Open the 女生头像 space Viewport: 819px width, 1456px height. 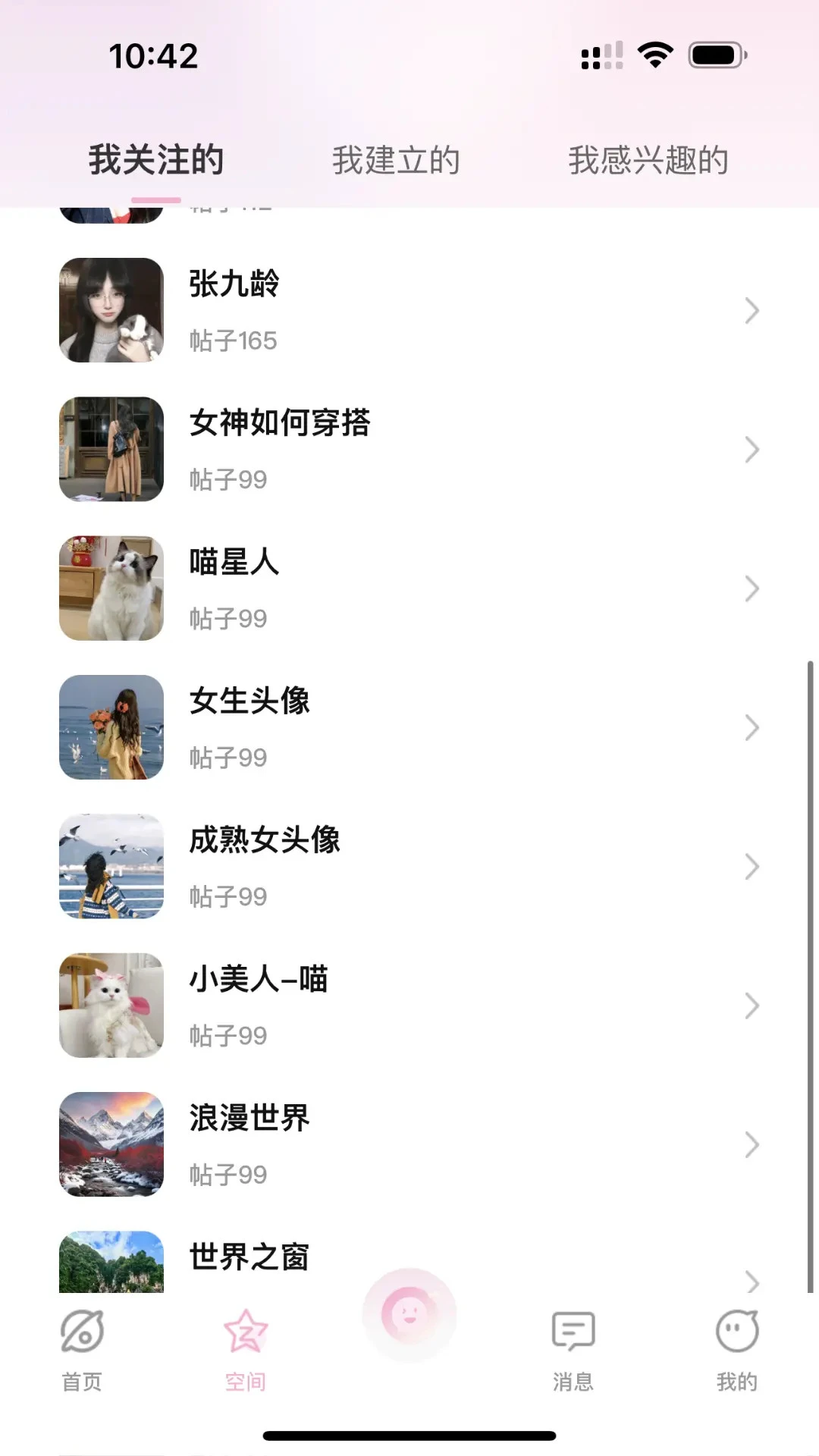pos(409,727)
